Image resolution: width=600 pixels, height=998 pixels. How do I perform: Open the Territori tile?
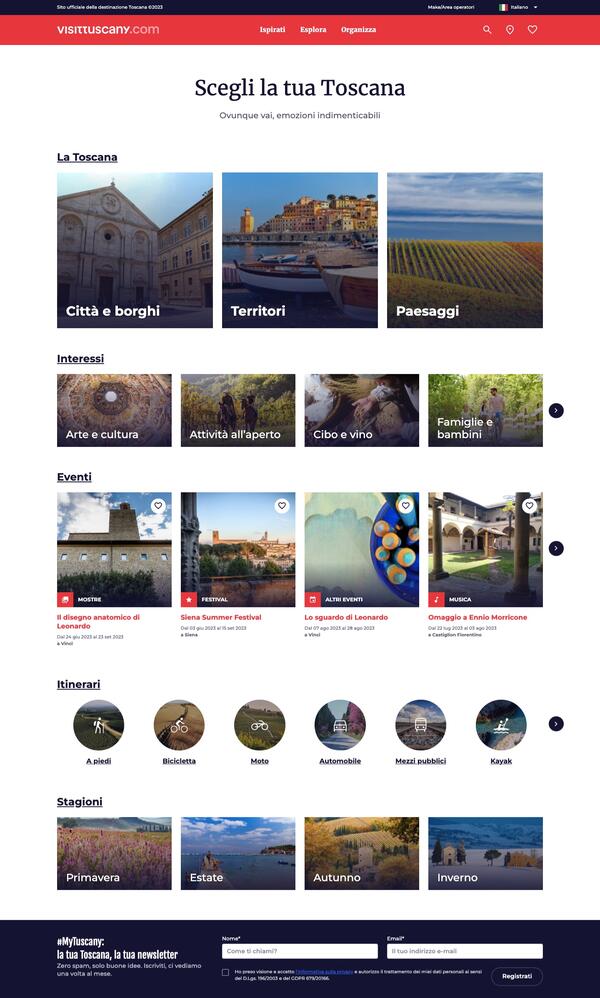tap(300, 250)
